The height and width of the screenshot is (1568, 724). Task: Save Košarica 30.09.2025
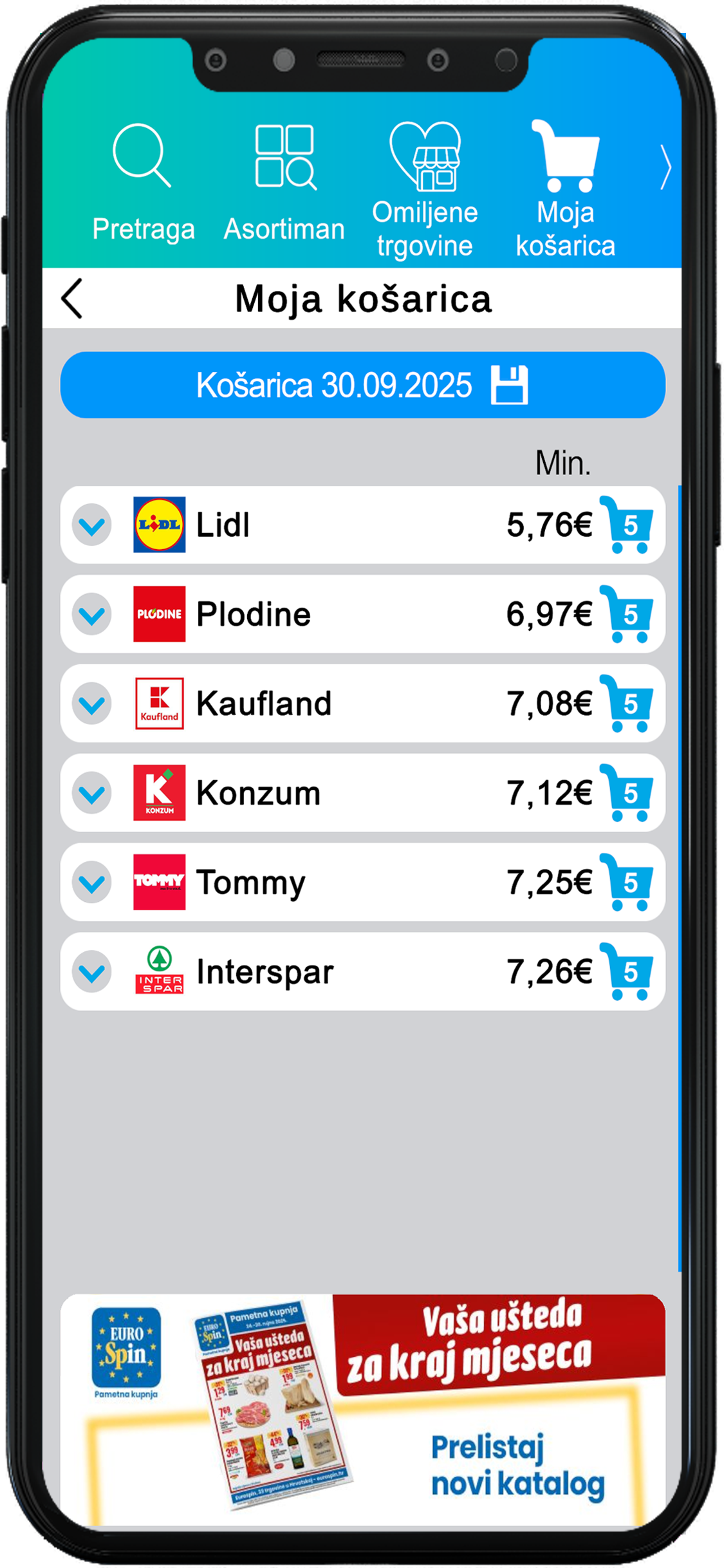pos(509,385)
